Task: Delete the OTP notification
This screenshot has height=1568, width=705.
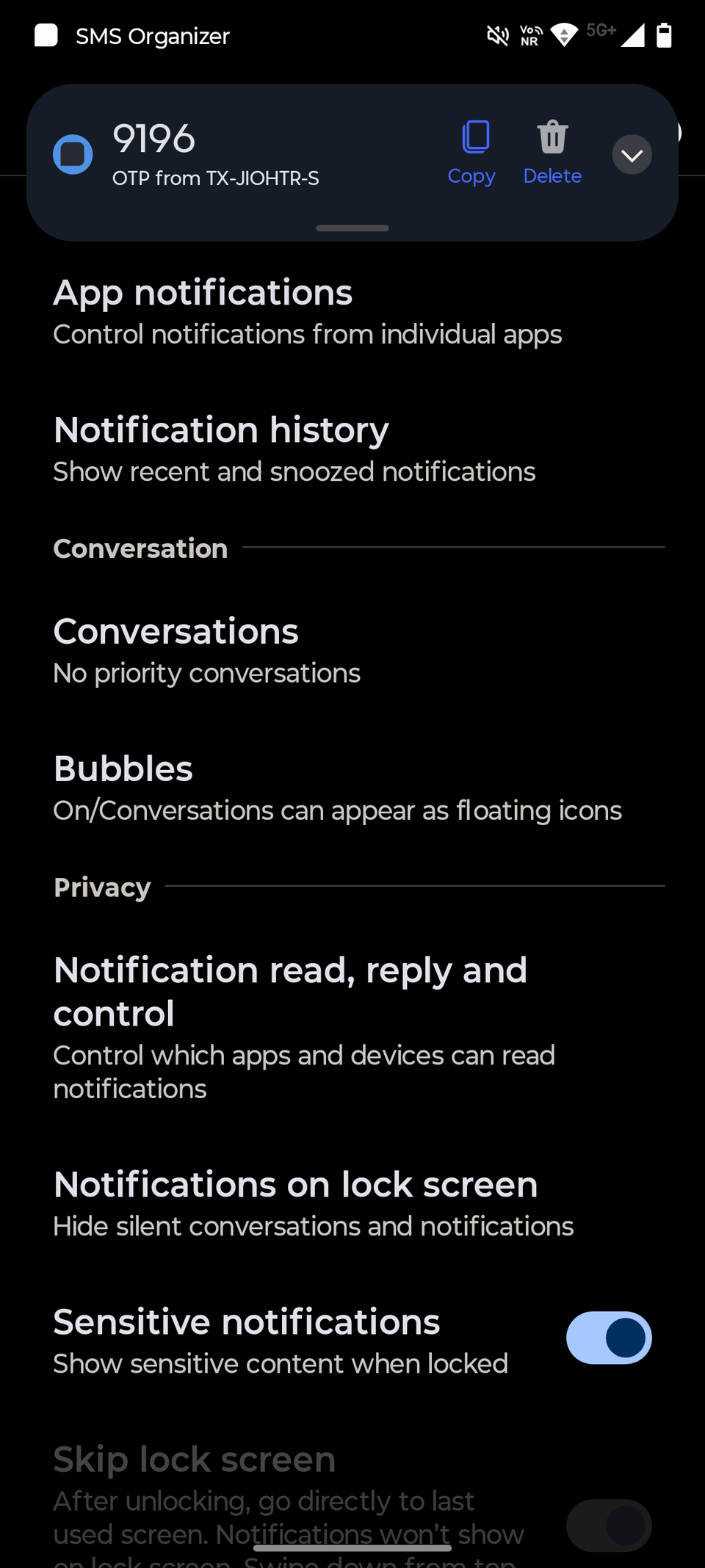Action: tap(552, 150)
